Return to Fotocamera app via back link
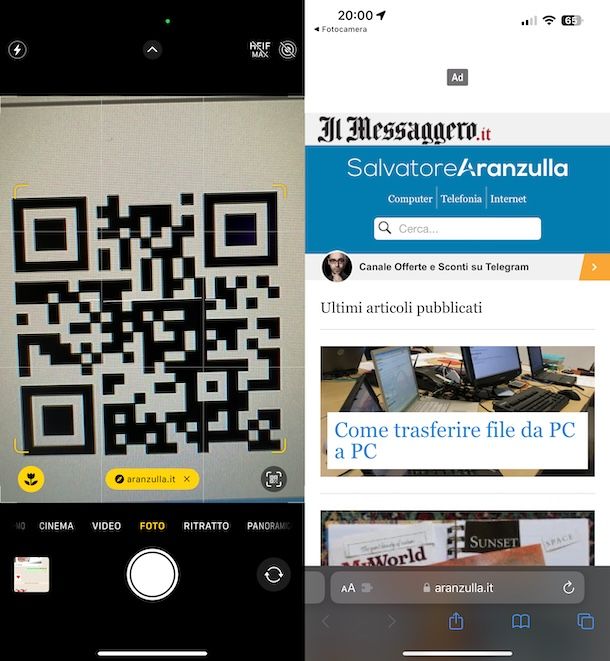The image size is (610, 661). tap(341, 30)
